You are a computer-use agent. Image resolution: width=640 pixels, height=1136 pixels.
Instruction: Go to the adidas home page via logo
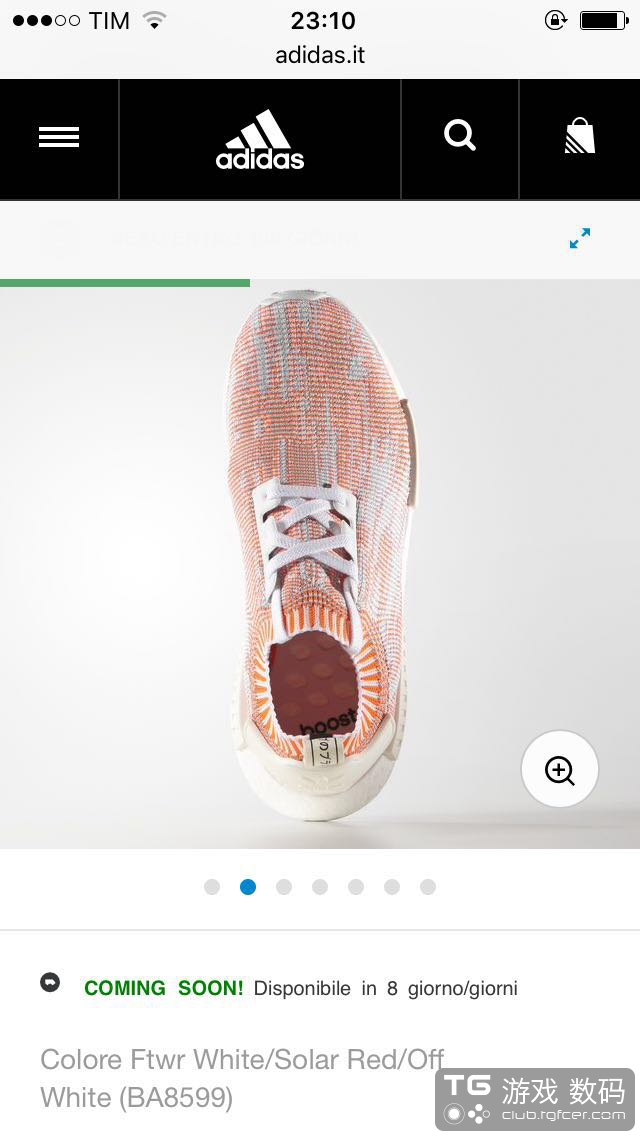[260, 139]
